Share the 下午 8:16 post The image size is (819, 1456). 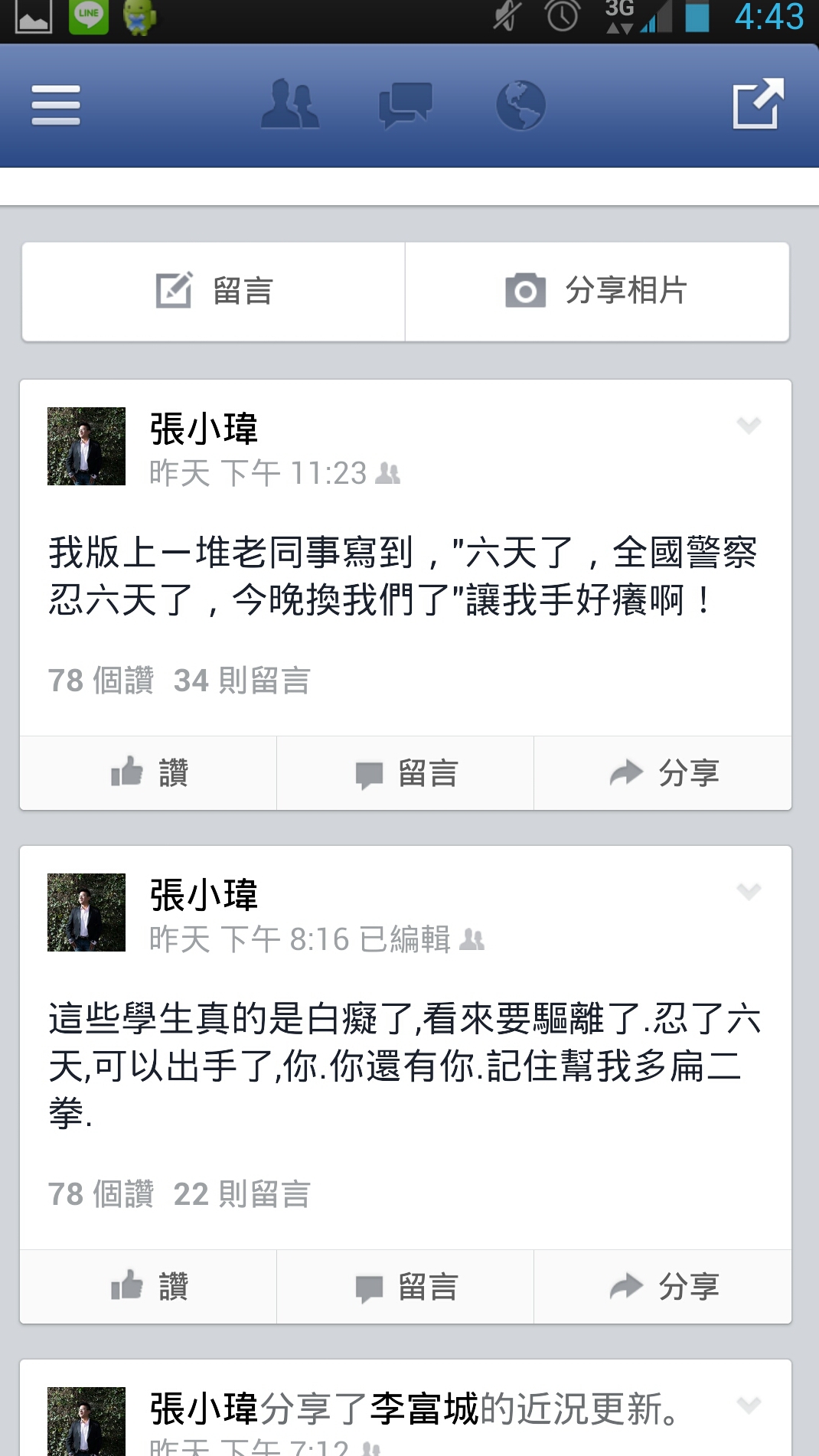[663, 1287]
